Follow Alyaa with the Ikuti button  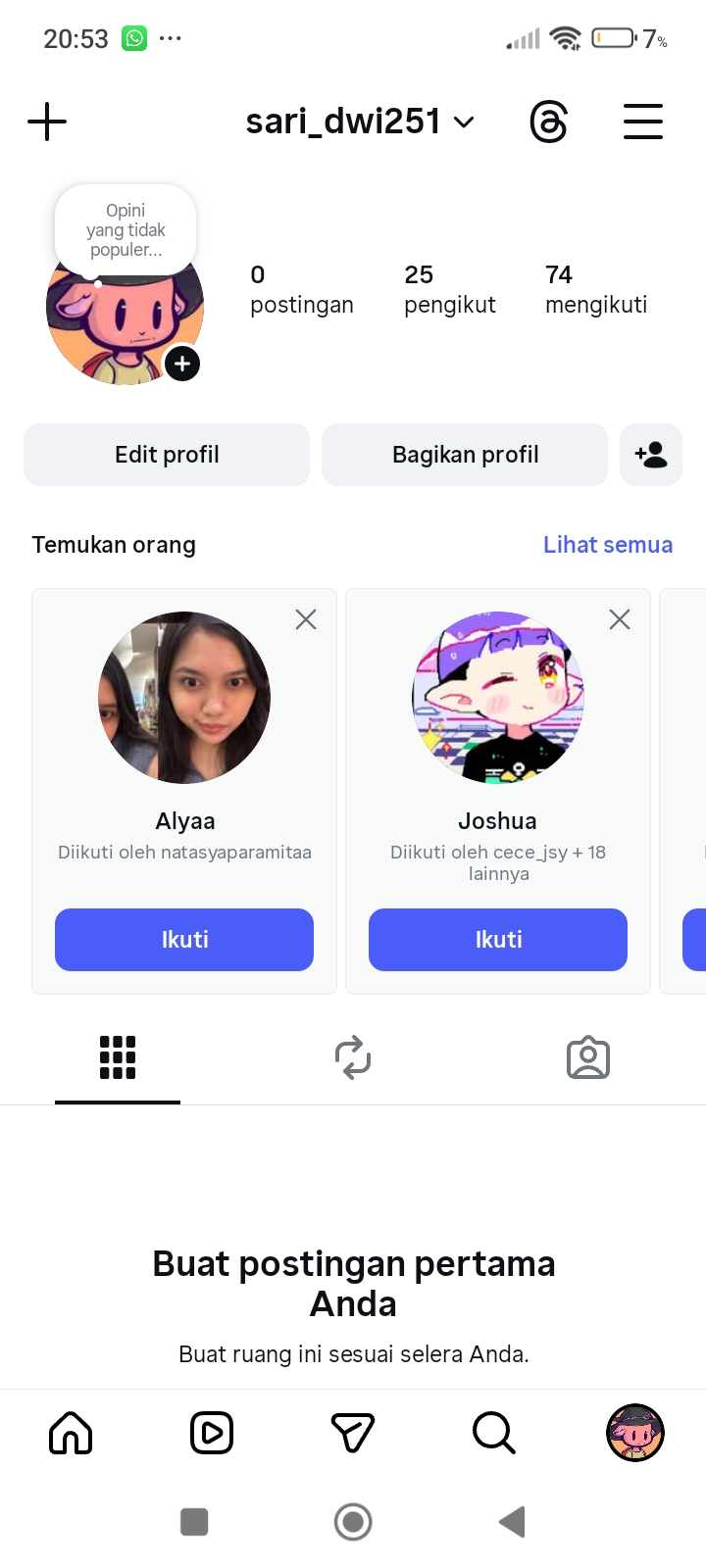pos(184,940)
